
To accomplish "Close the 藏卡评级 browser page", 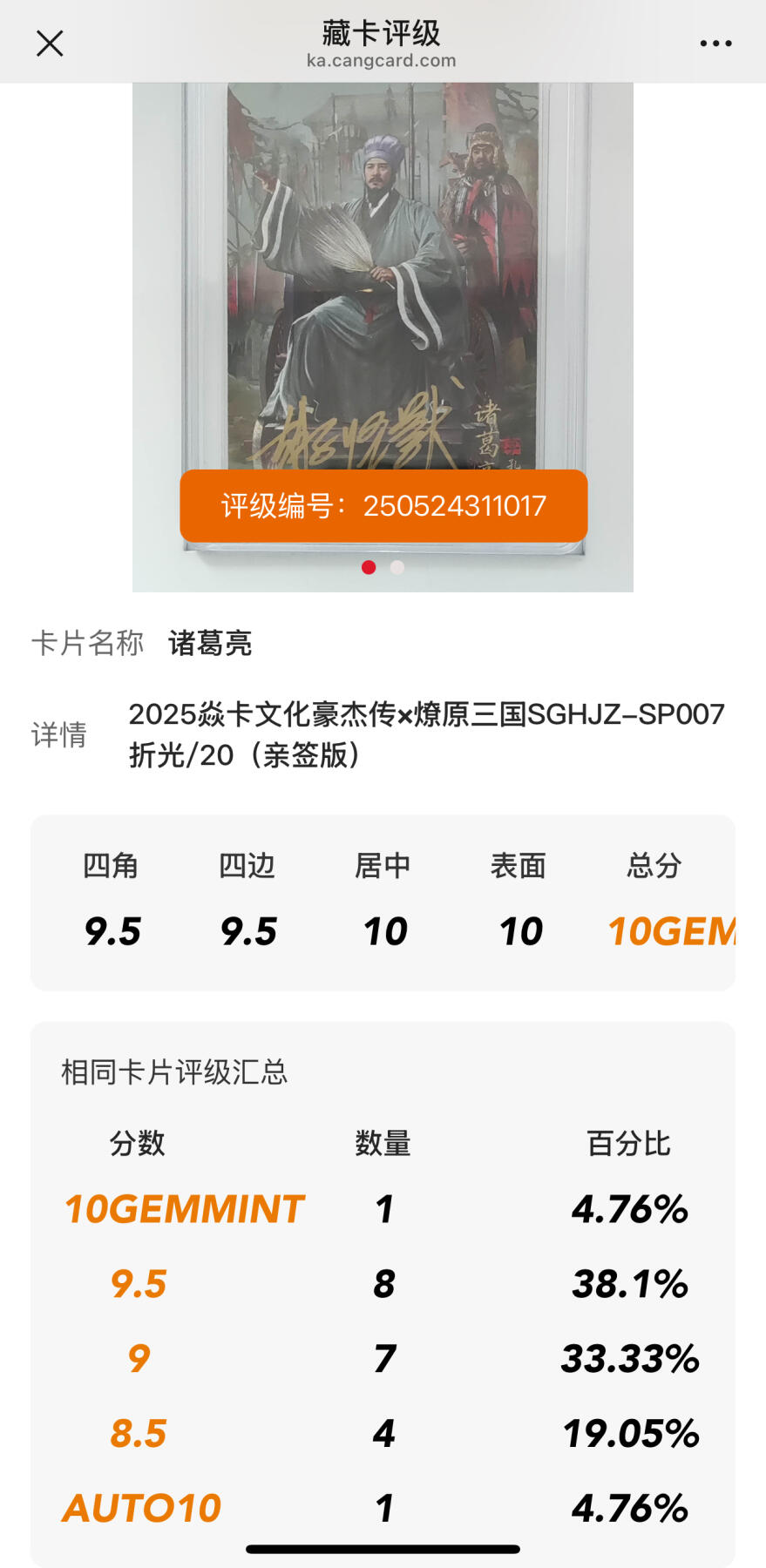I will coord(50,42).
